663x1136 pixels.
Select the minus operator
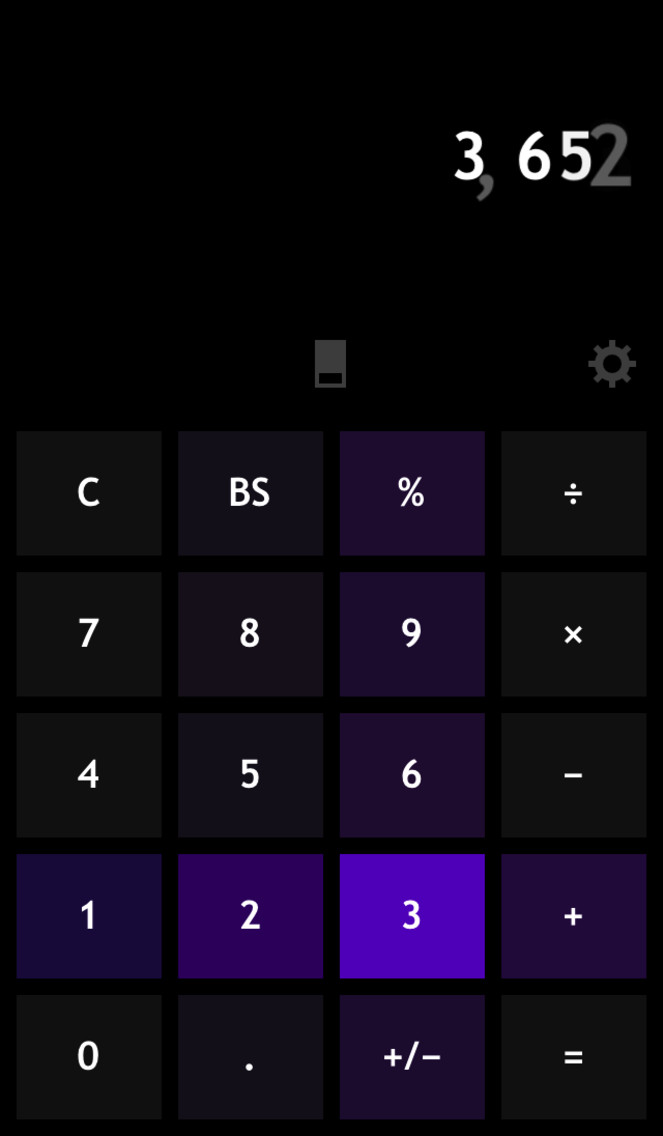pos(574,775)
